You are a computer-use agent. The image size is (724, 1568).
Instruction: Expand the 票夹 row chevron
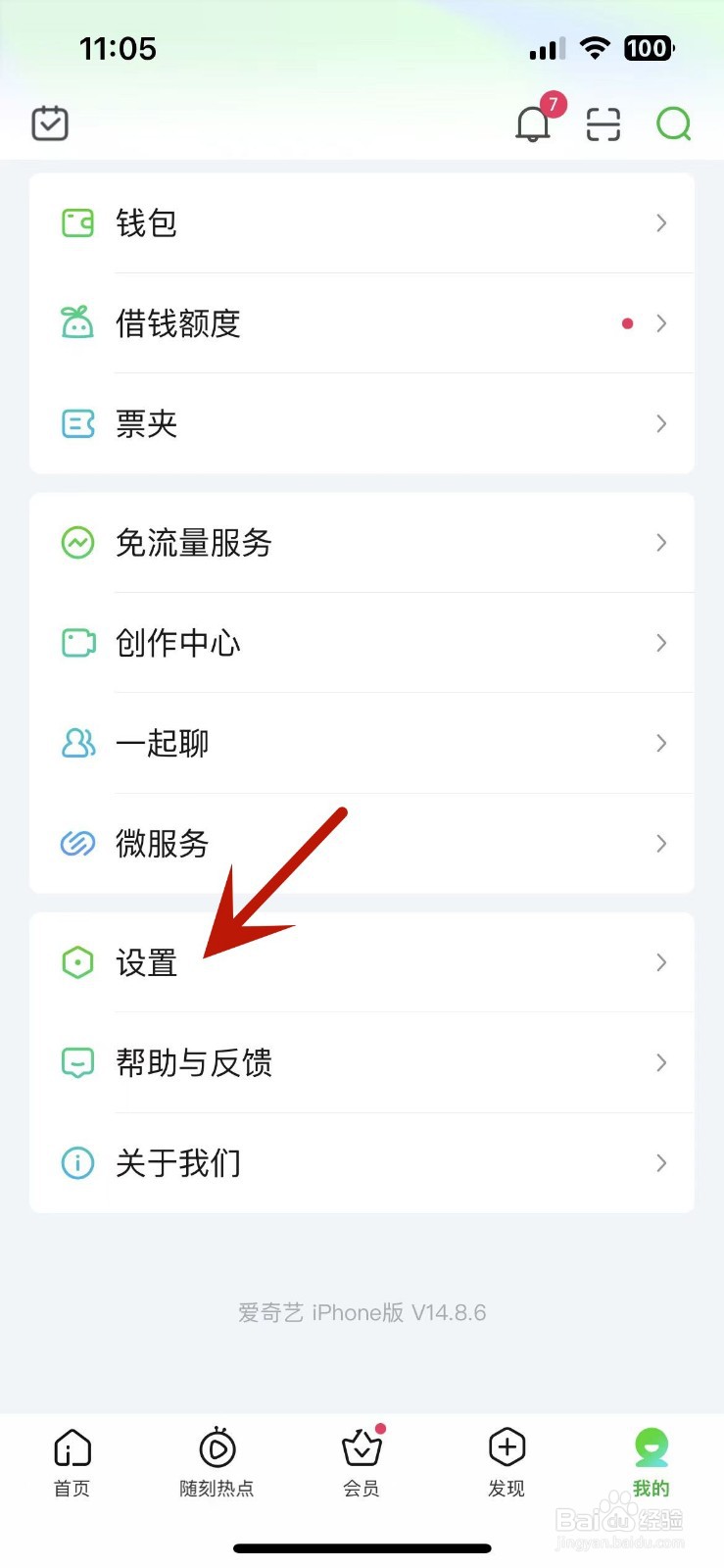tap(661, 423)
